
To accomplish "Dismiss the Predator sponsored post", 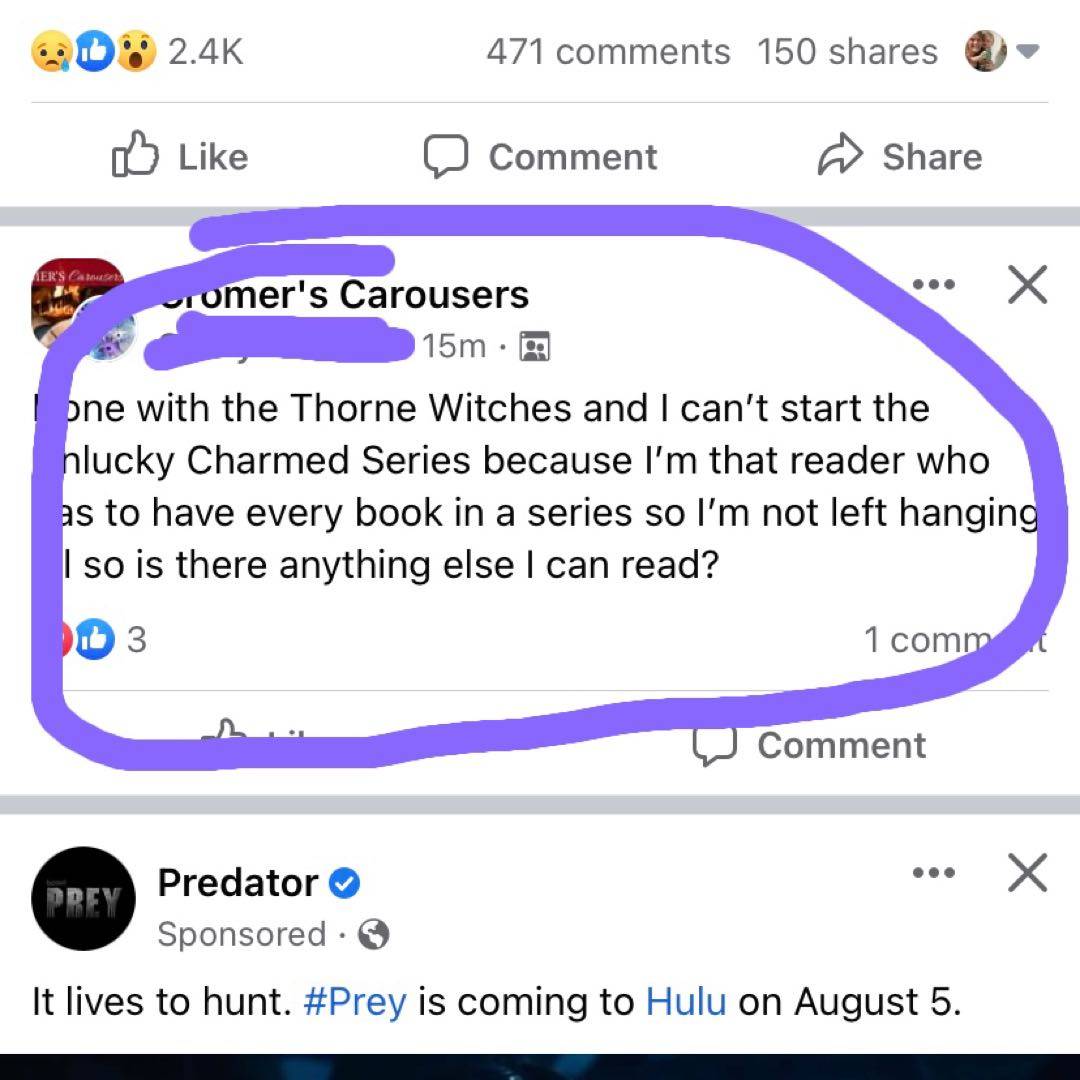I will pos(1027,873).
